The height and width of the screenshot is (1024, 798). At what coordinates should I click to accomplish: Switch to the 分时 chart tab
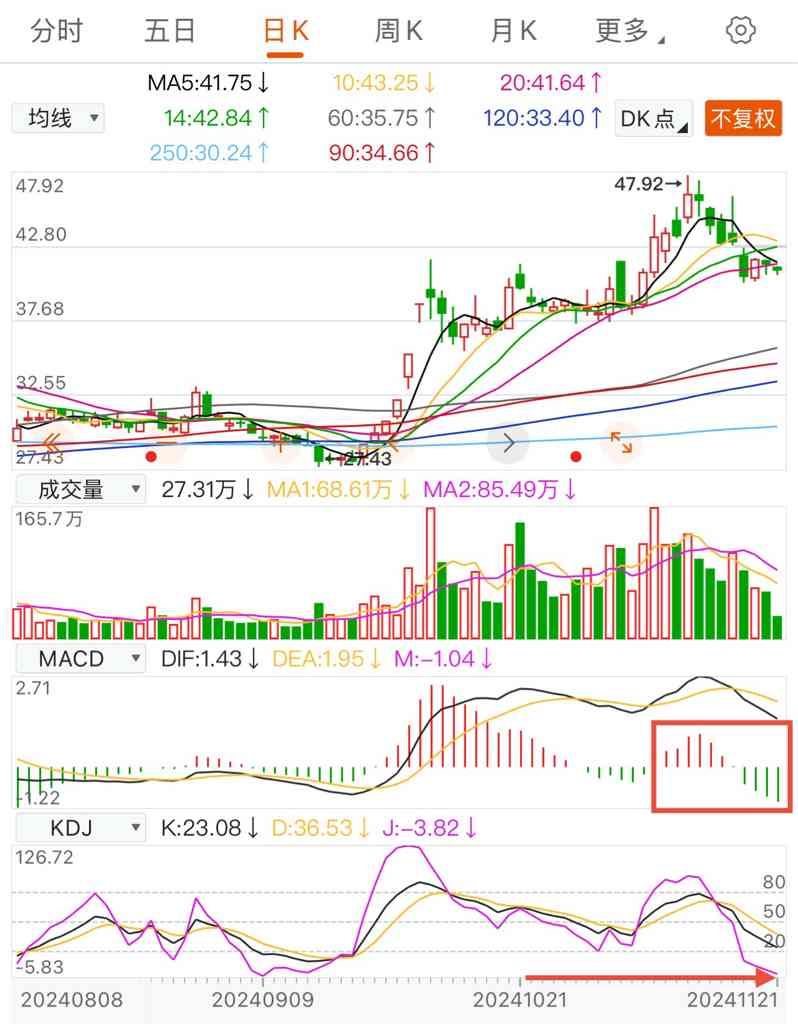pyautogui.click(x=57, y=30)
